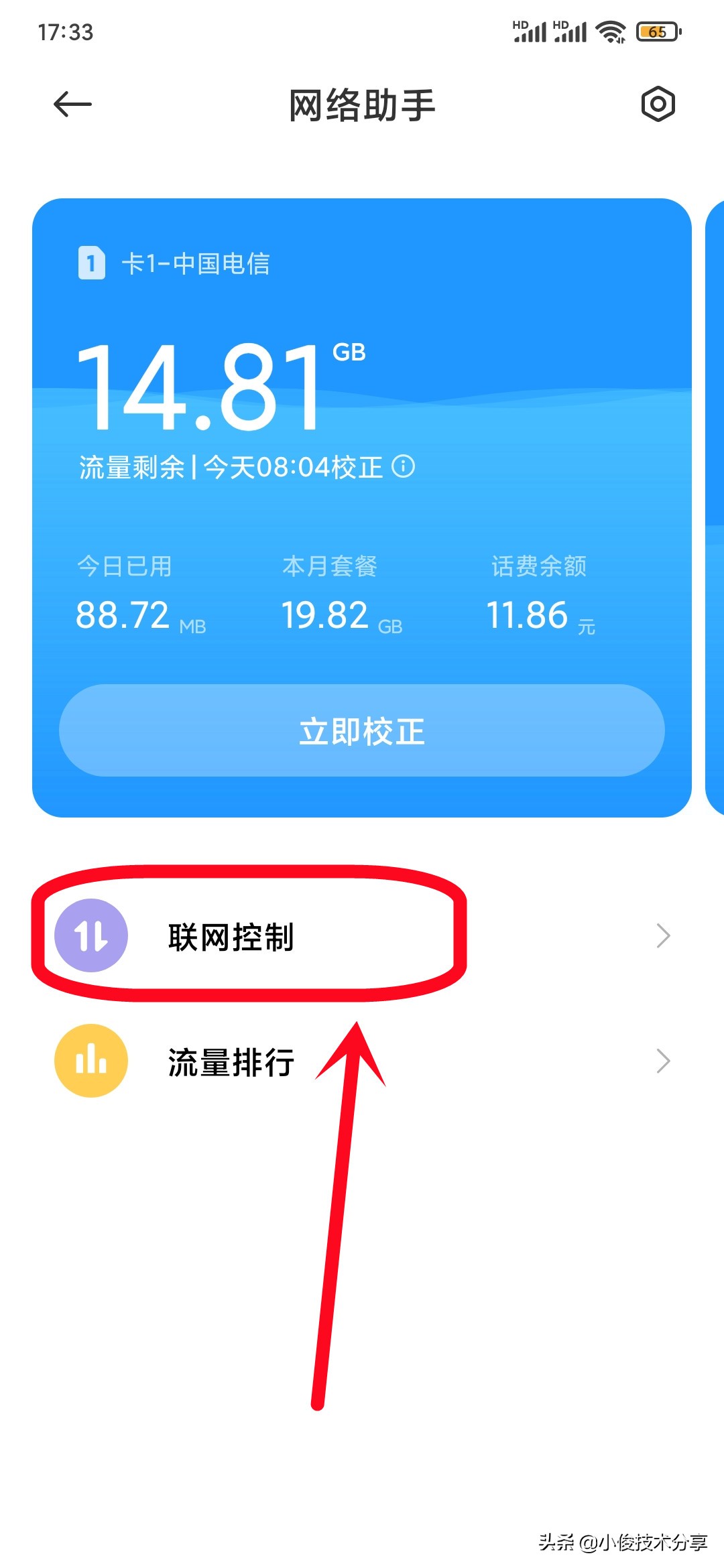Tap the SIM card 1 icon
The image size is (724, 1568).
[91, 264]
